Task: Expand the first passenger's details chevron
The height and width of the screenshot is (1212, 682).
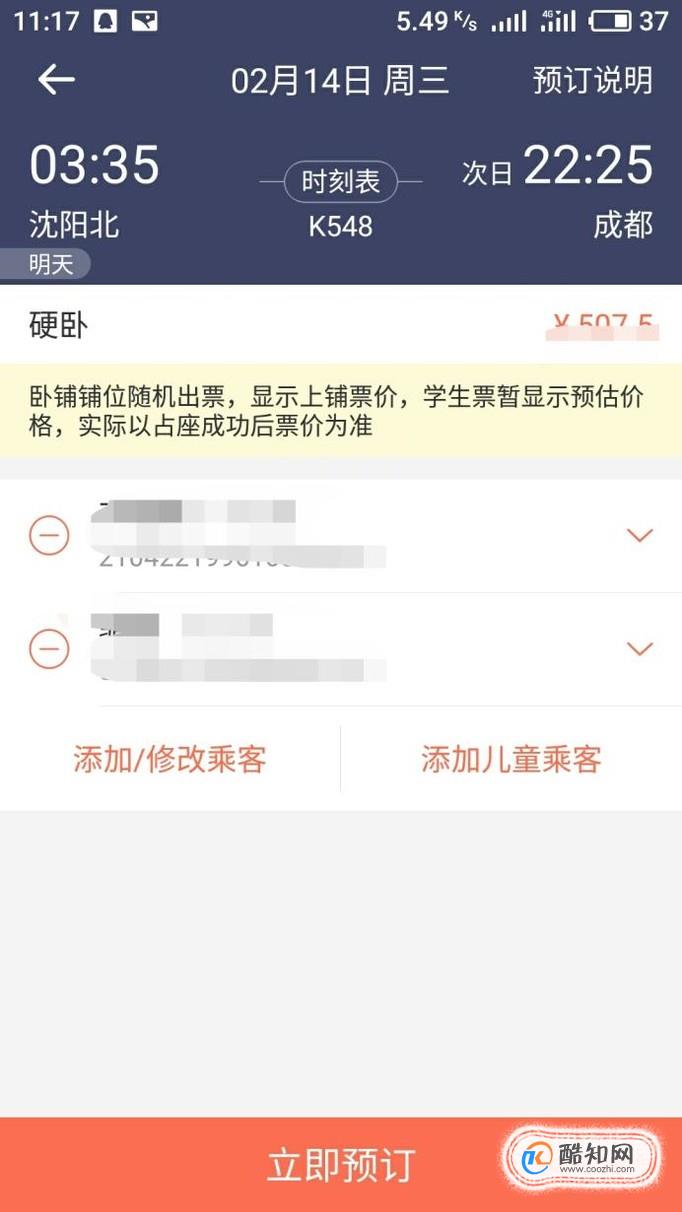Action: 639,535
